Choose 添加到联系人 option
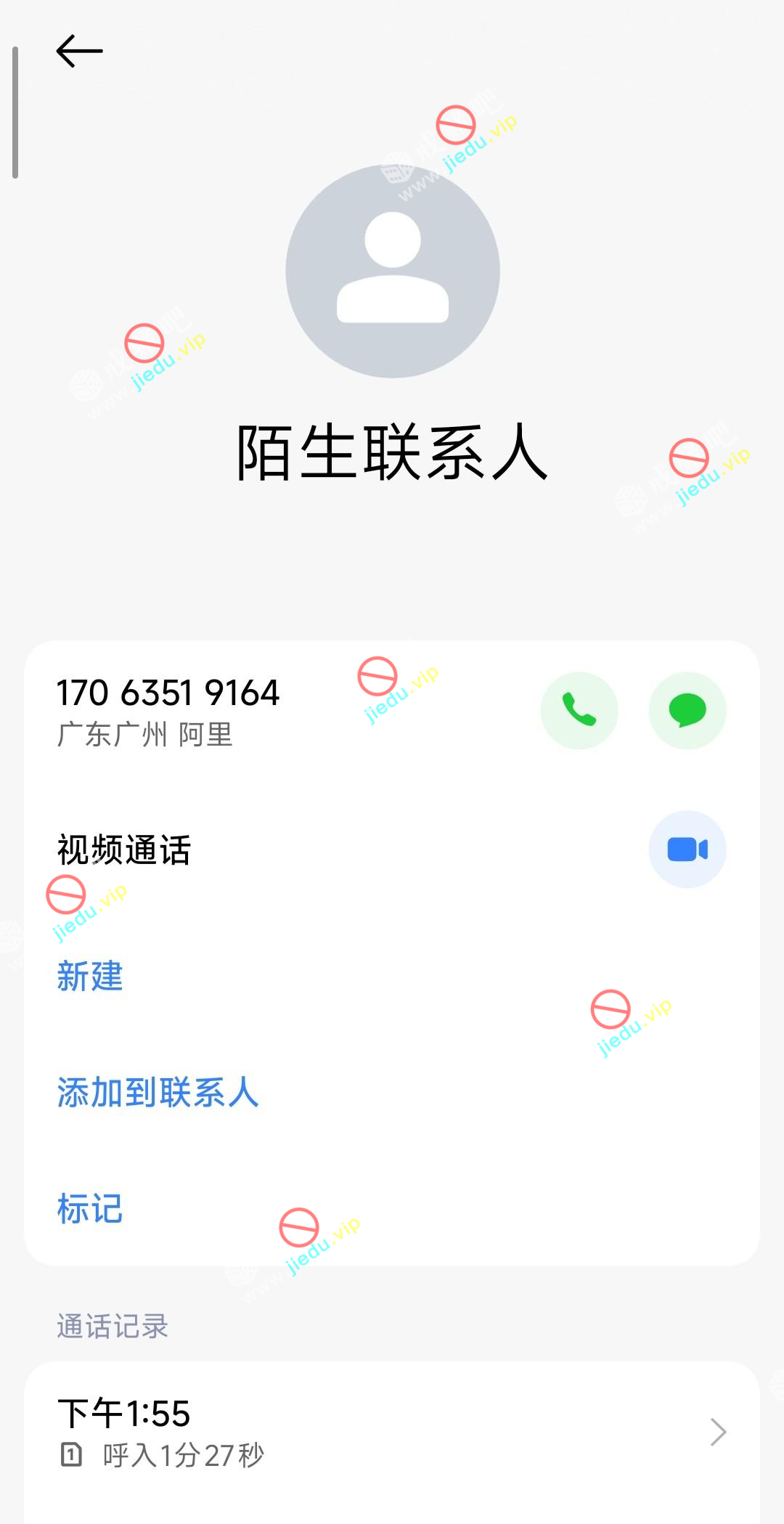 pos(158,1093)
